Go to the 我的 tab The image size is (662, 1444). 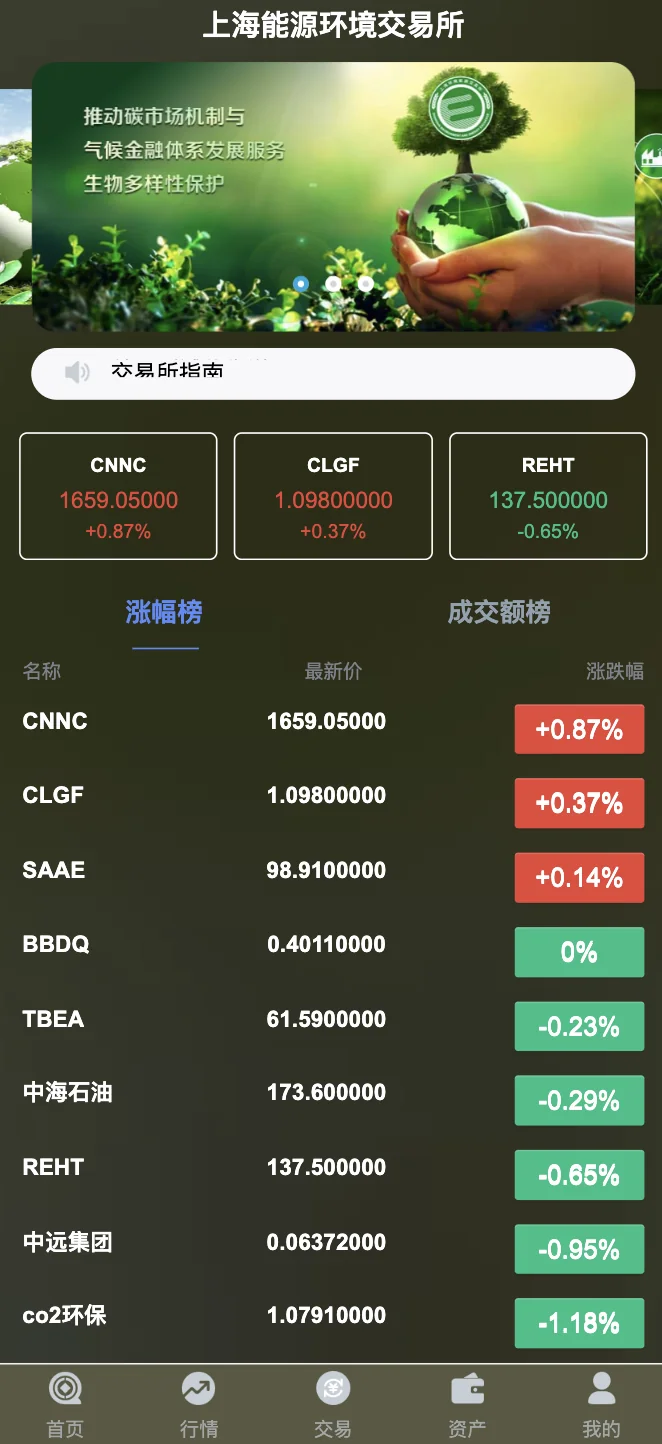(601, 1404)
